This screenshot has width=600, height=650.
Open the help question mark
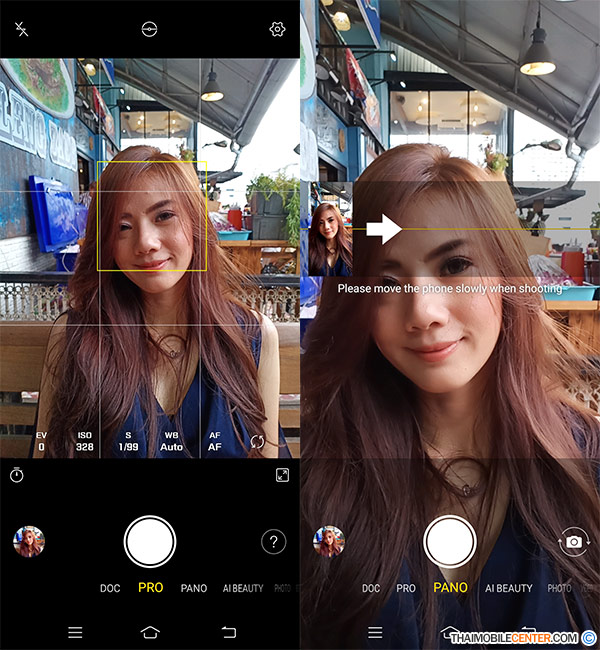pyautogui.click(x=273, y=542)
